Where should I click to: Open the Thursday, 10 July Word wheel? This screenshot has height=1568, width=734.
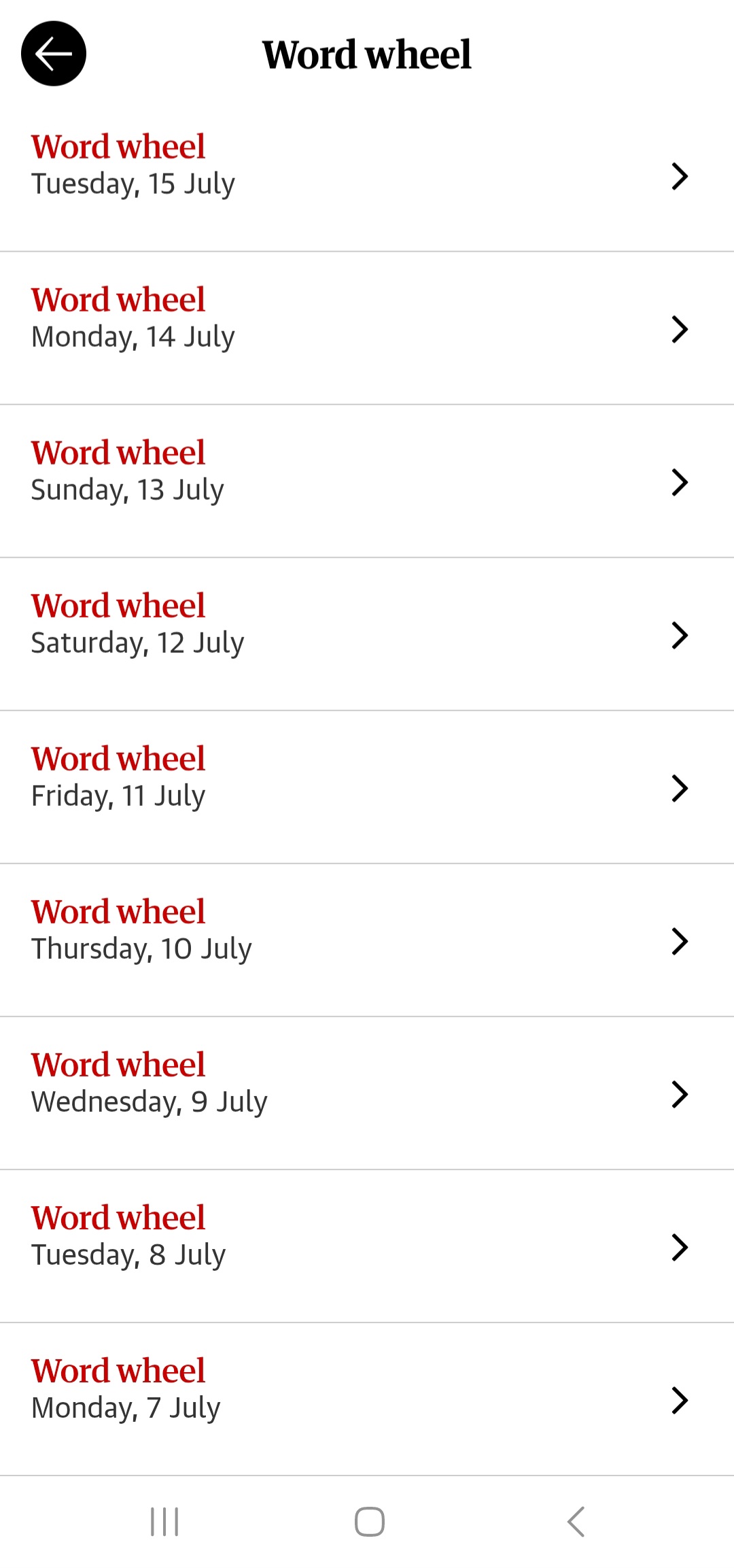tap(367, 940)
